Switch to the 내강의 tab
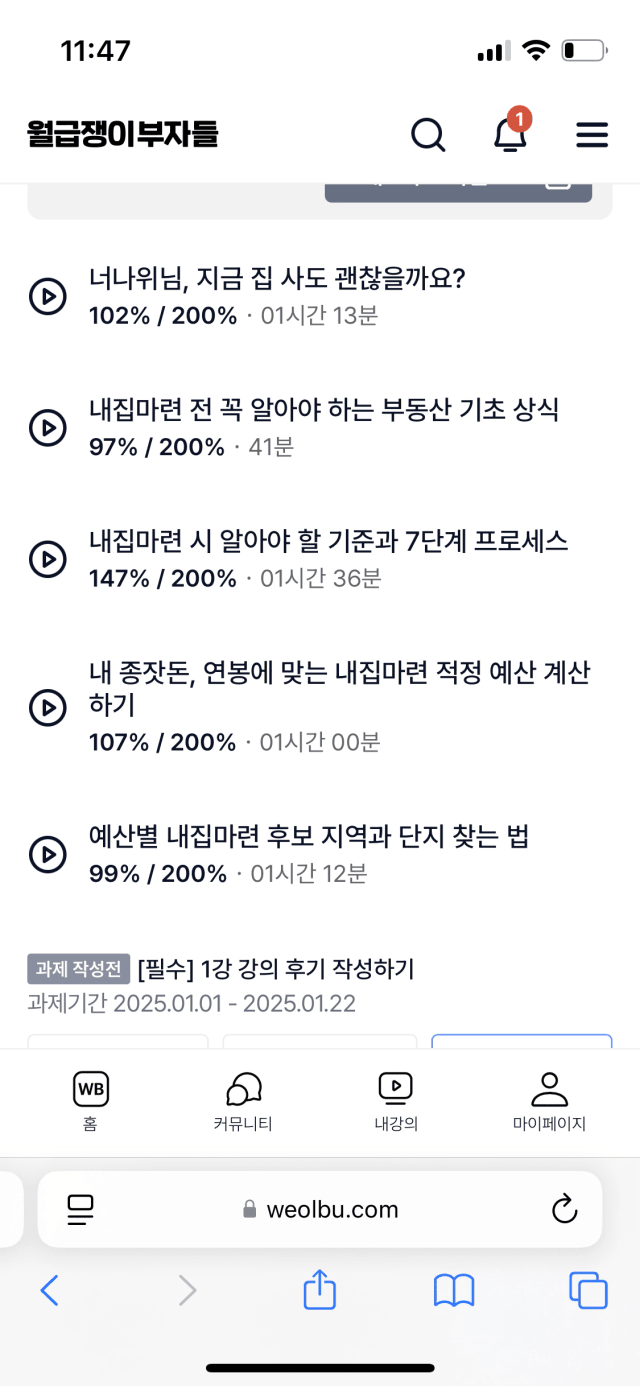The width and height of the screenshot is (640, 1386). pos(395,1100)
